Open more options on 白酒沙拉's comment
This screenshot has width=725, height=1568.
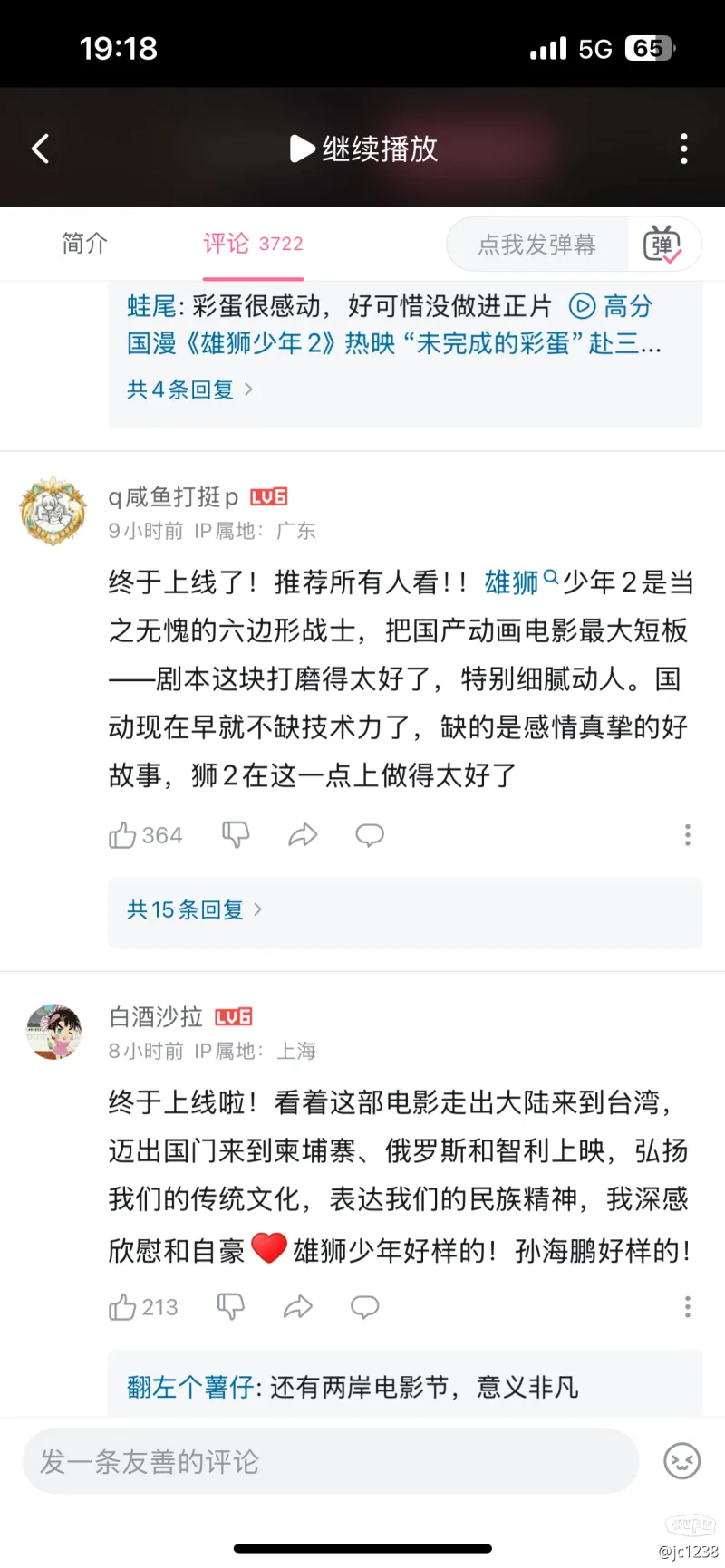687,1307
